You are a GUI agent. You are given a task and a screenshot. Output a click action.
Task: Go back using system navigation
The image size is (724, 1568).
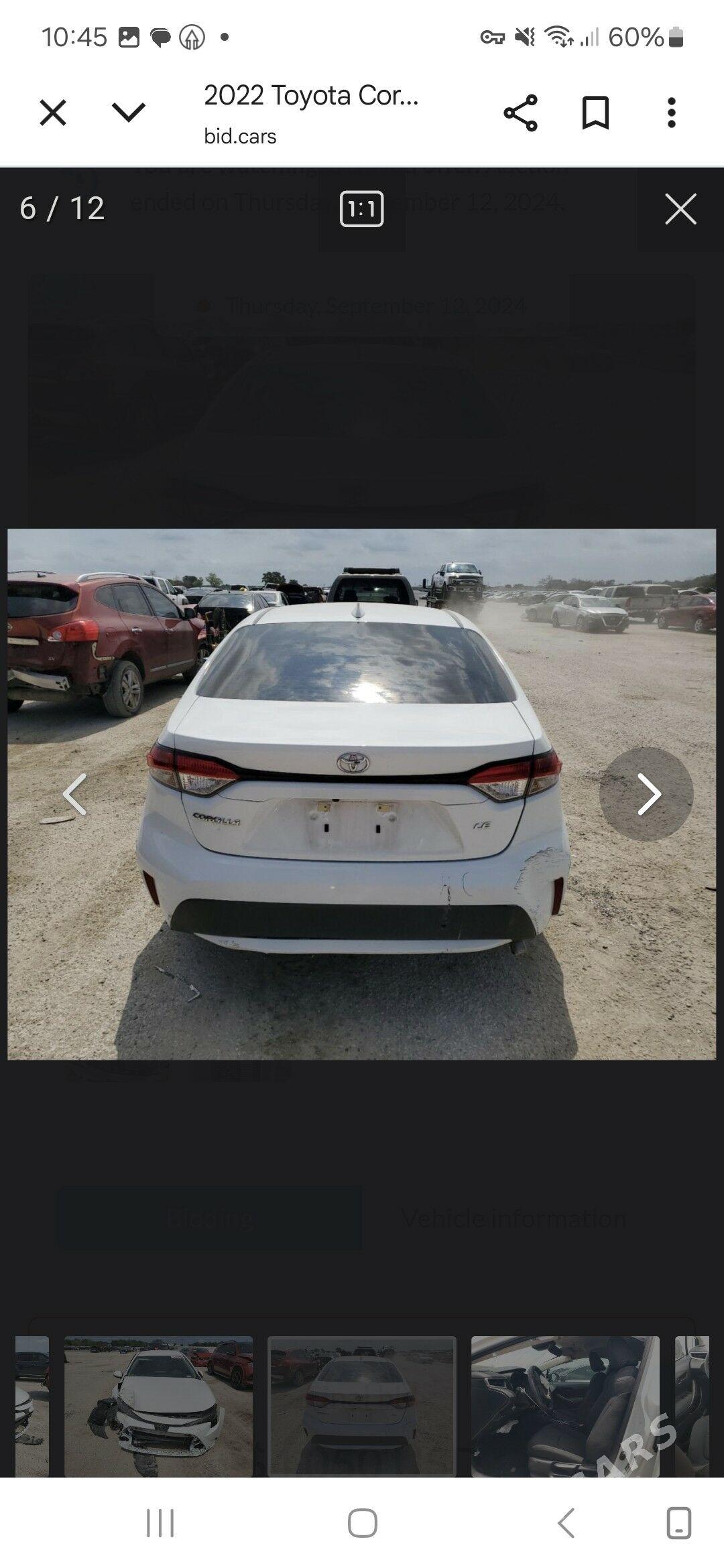(566, 1523)
